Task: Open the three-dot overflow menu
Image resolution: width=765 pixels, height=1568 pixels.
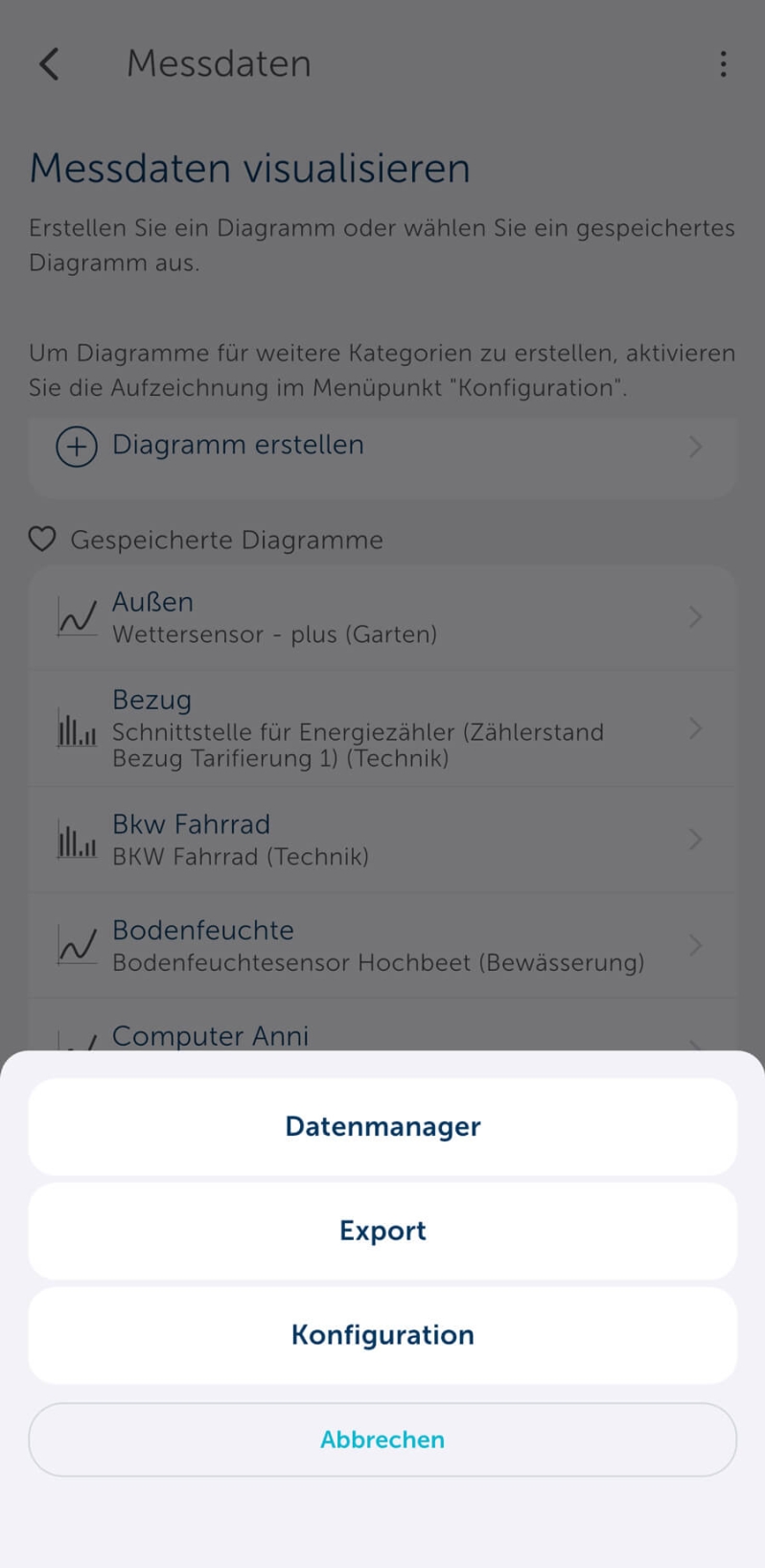Action: 724,64
